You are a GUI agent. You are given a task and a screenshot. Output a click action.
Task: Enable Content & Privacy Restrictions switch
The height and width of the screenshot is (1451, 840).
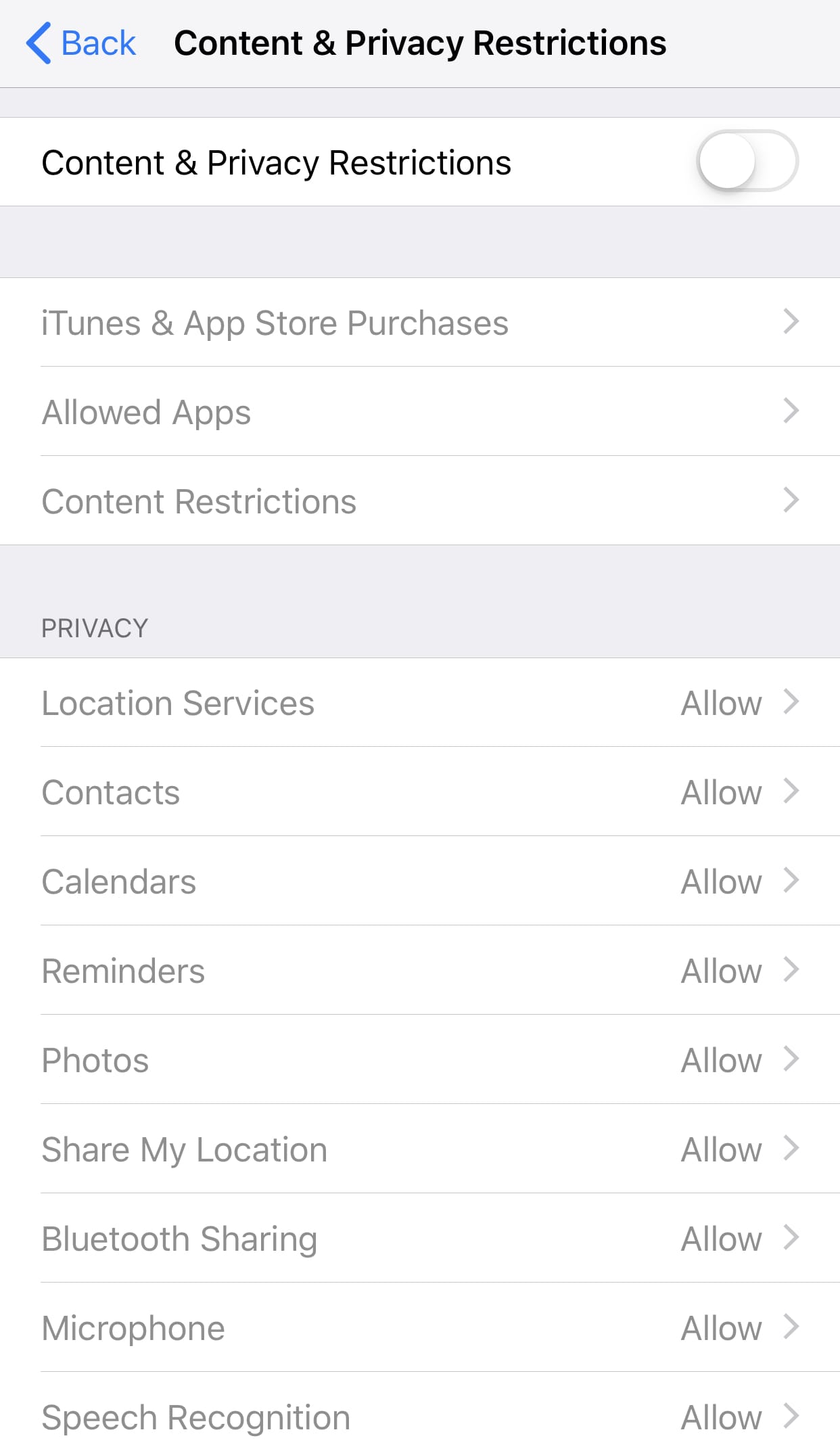pyautogui.click(x=747, y=162)
